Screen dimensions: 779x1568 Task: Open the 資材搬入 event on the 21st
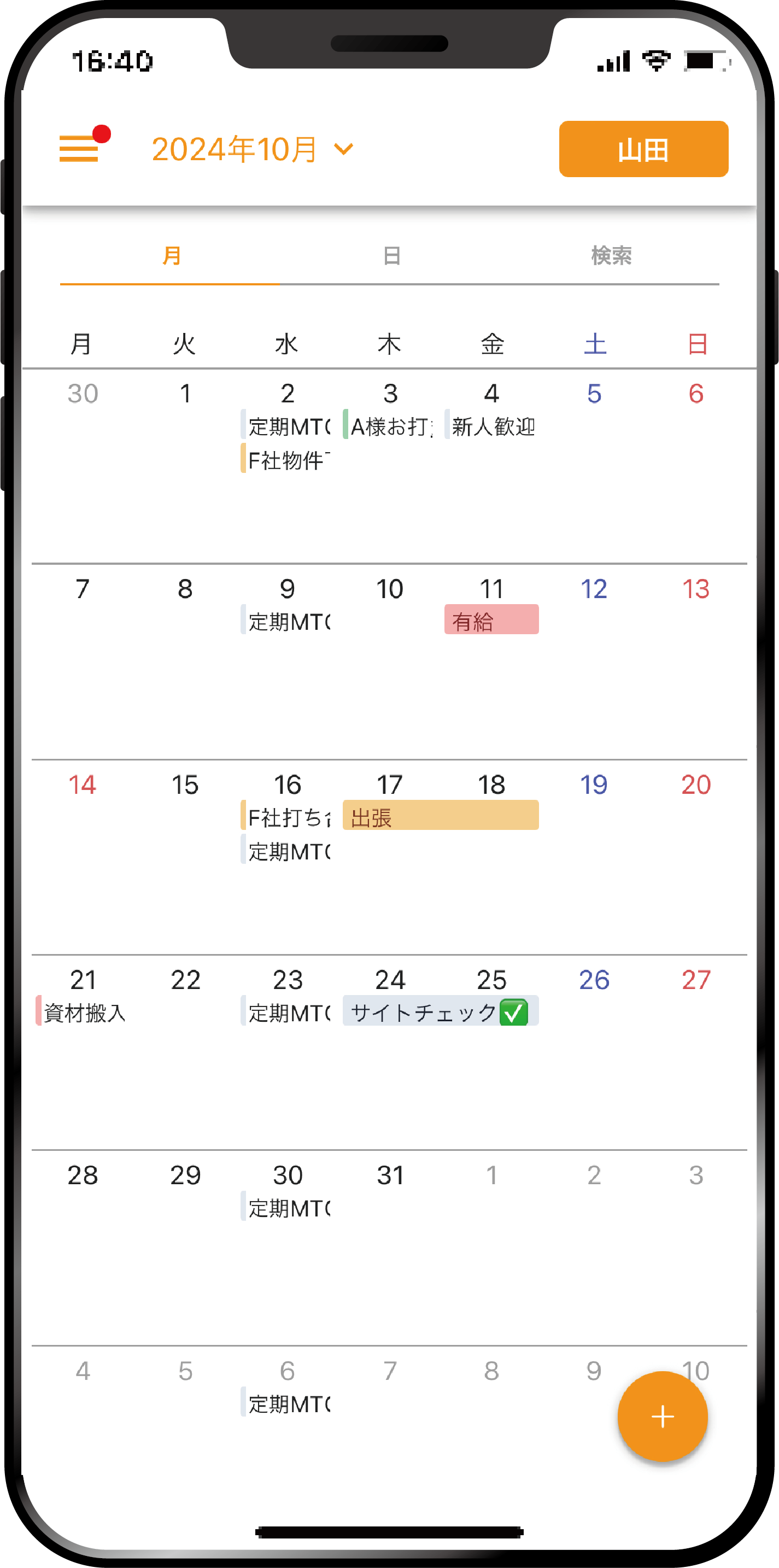pyautogui.click(x=83, y=1011)
